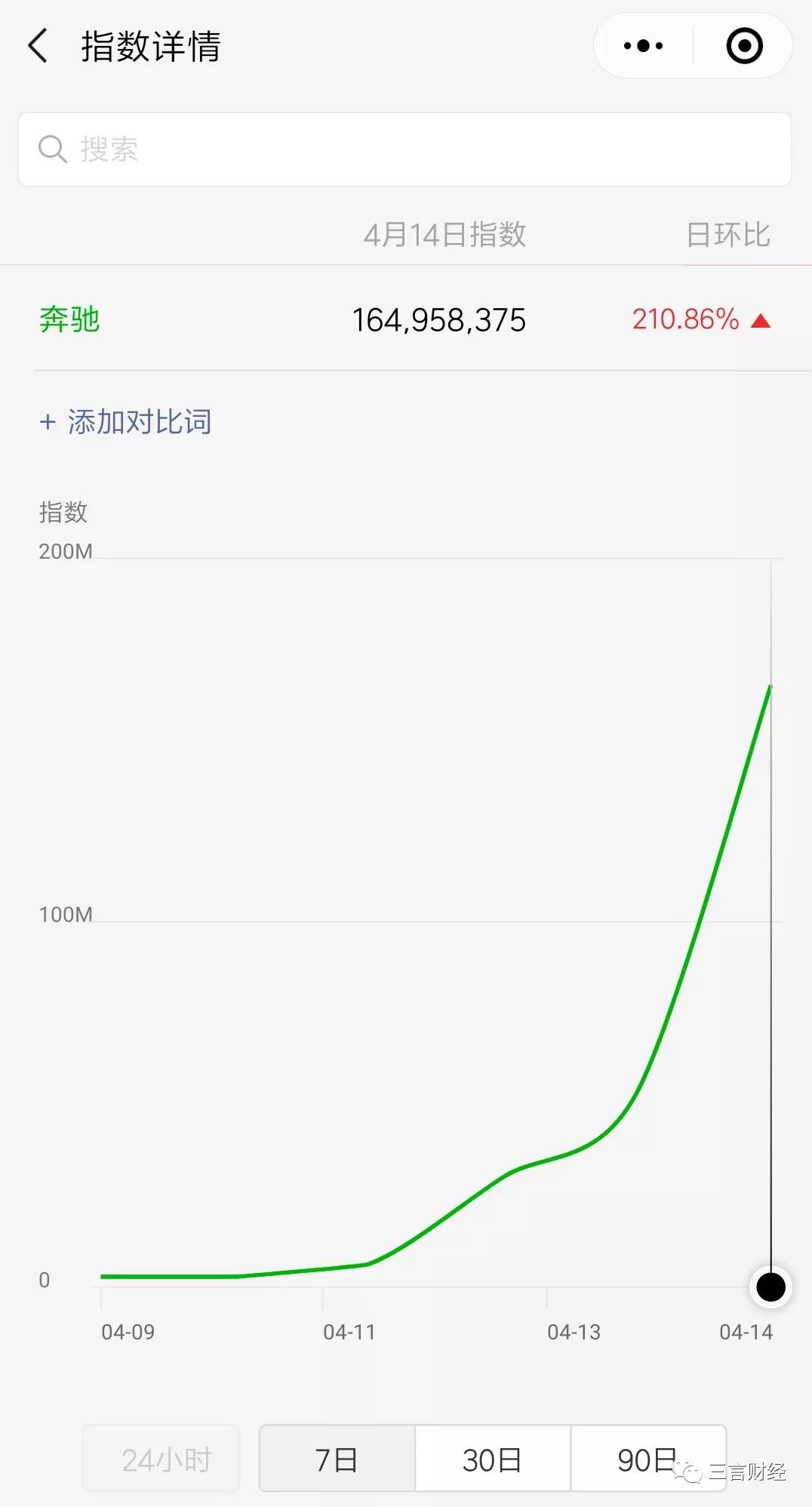Go back from 指数详情 page
The image size is (812, 1507).
[38, 46]
